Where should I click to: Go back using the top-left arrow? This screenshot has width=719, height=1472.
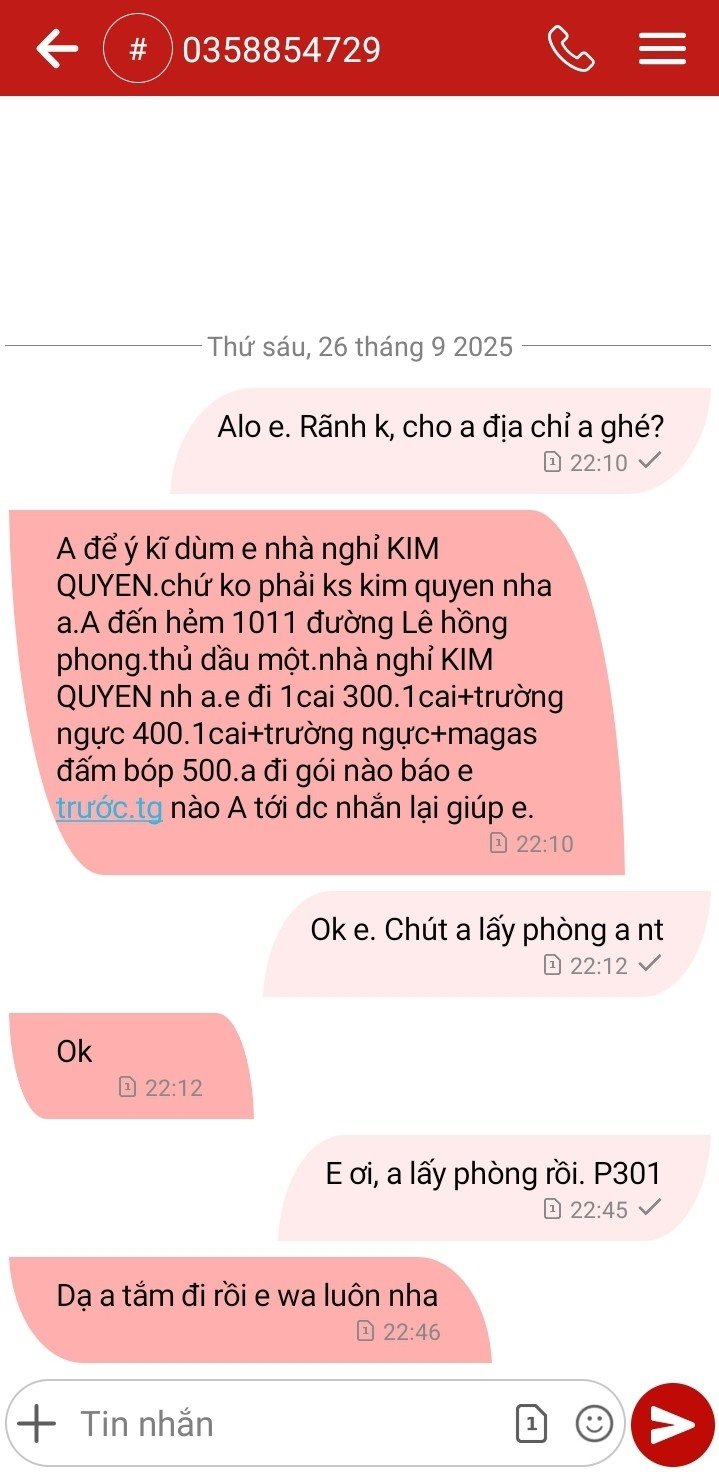tap(57, 48)
